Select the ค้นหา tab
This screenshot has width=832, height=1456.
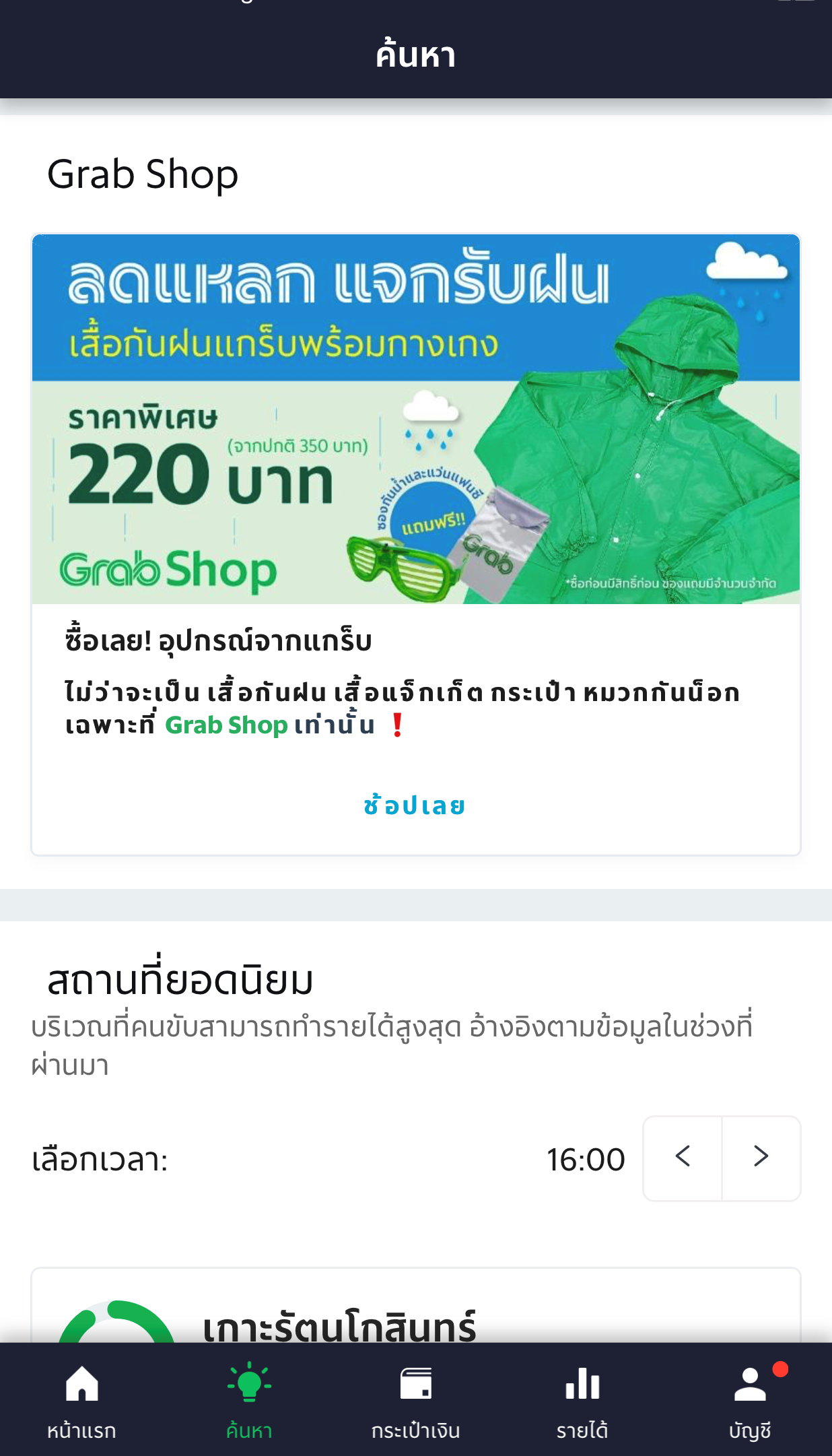coord(249,1399)
